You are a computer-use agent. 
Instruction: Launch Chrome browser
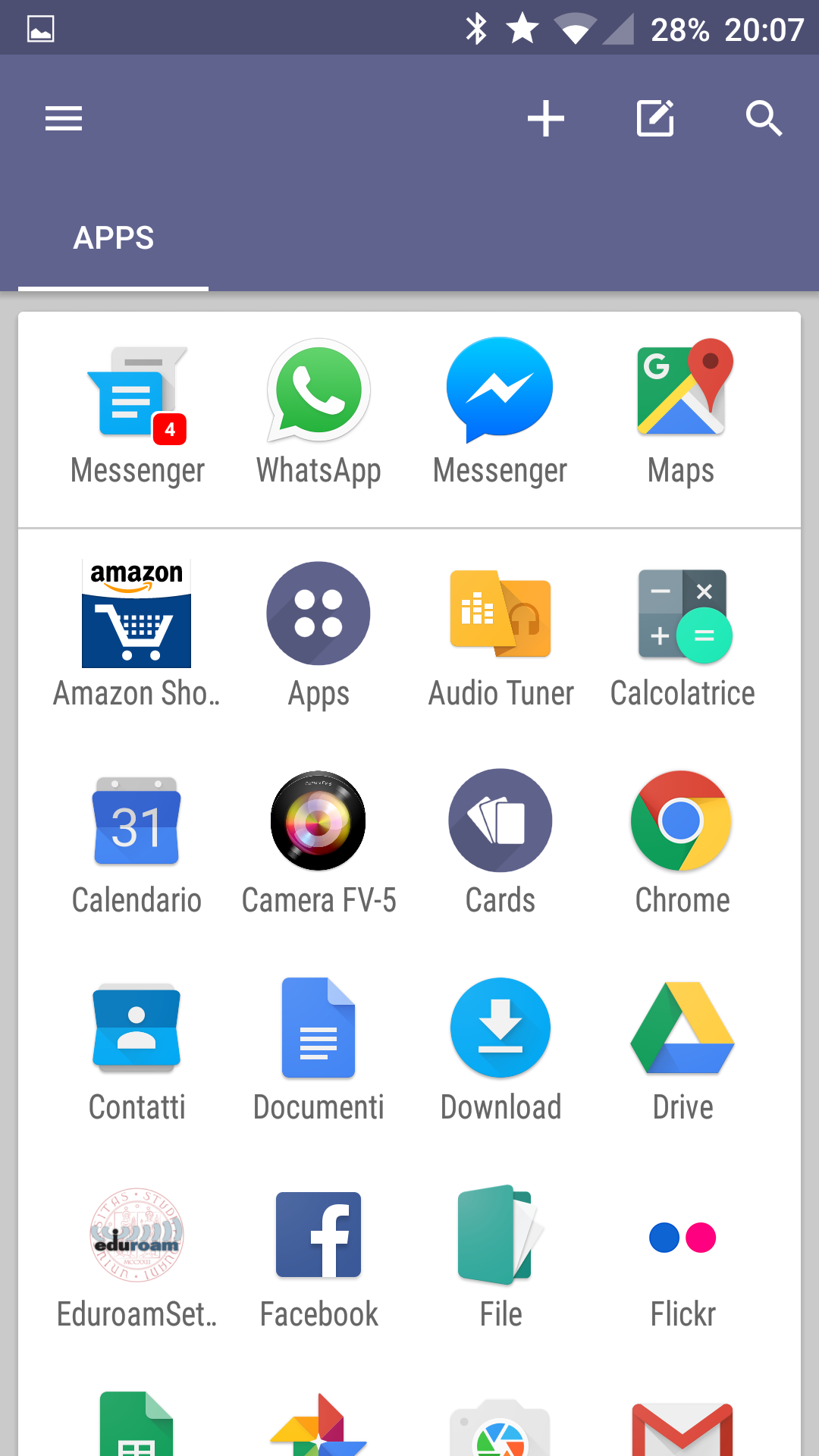click(x=682, y=843)
